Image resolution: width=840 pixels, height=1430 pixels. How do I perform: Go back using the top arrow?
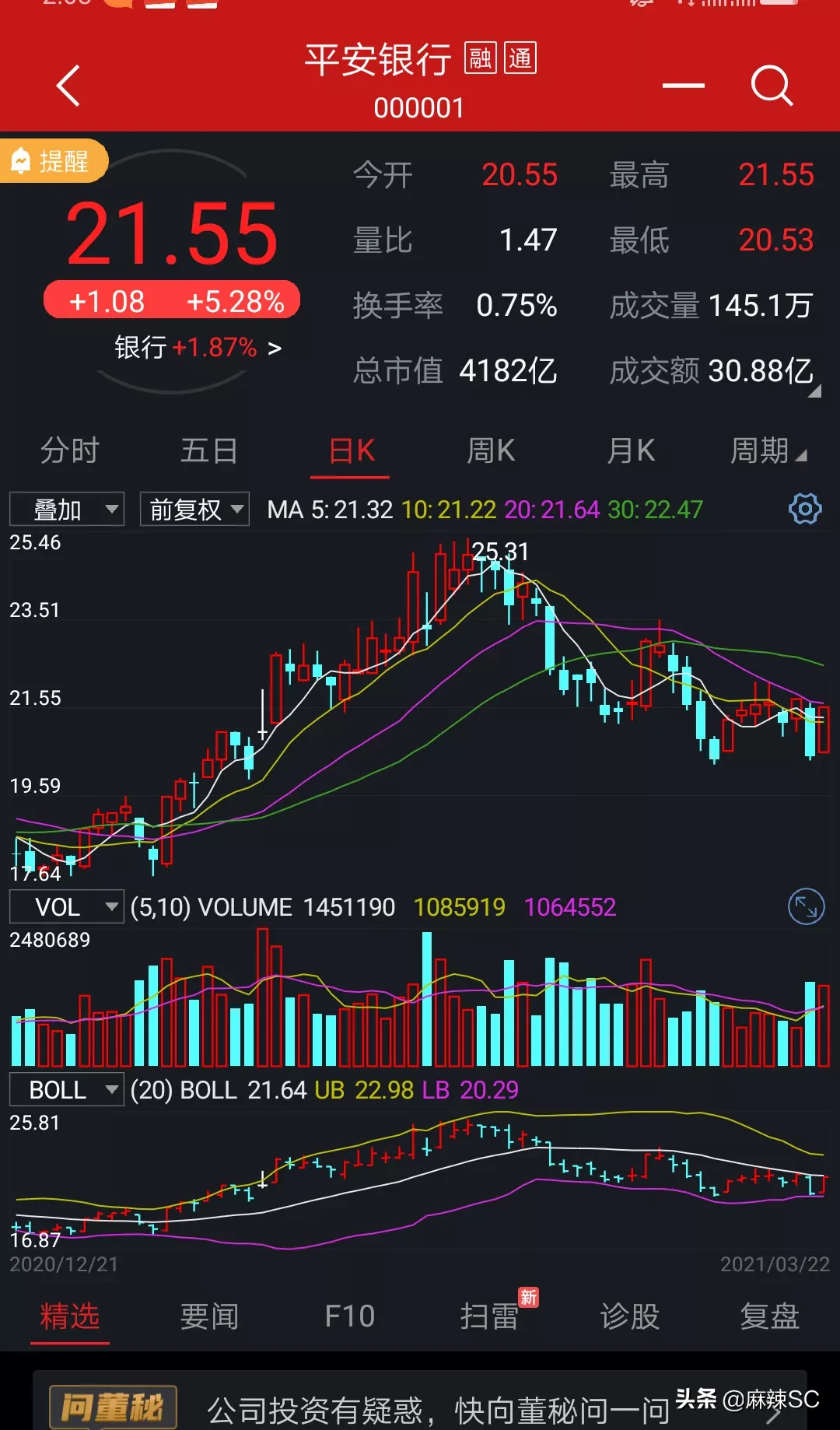pos(68,86)
